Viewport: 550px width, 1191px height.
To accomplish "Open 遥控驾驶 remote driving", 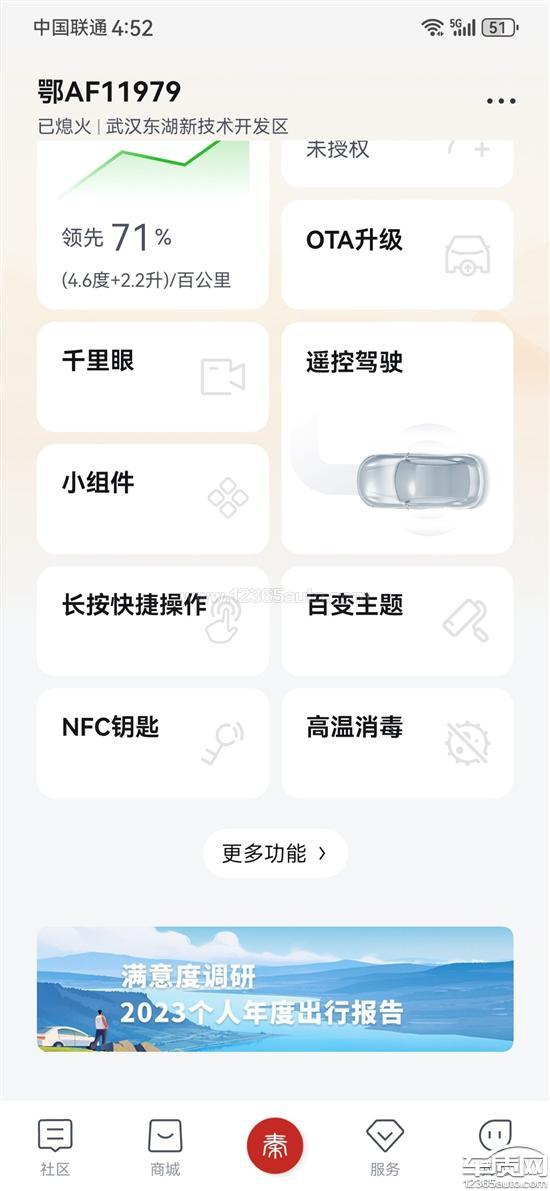I will [x=397, y=438].
